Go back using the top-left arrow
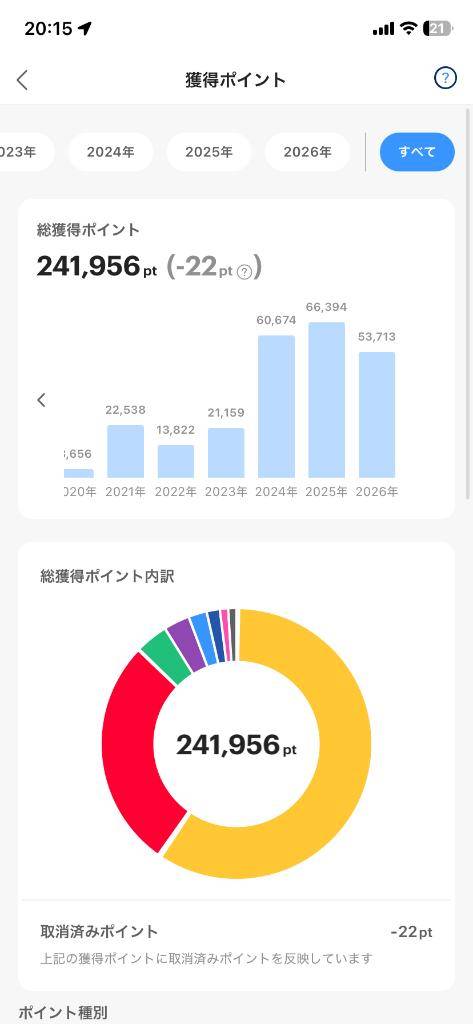Viewport: 473px width, 1024px height. pyautogui.click(x=22, y=80)
